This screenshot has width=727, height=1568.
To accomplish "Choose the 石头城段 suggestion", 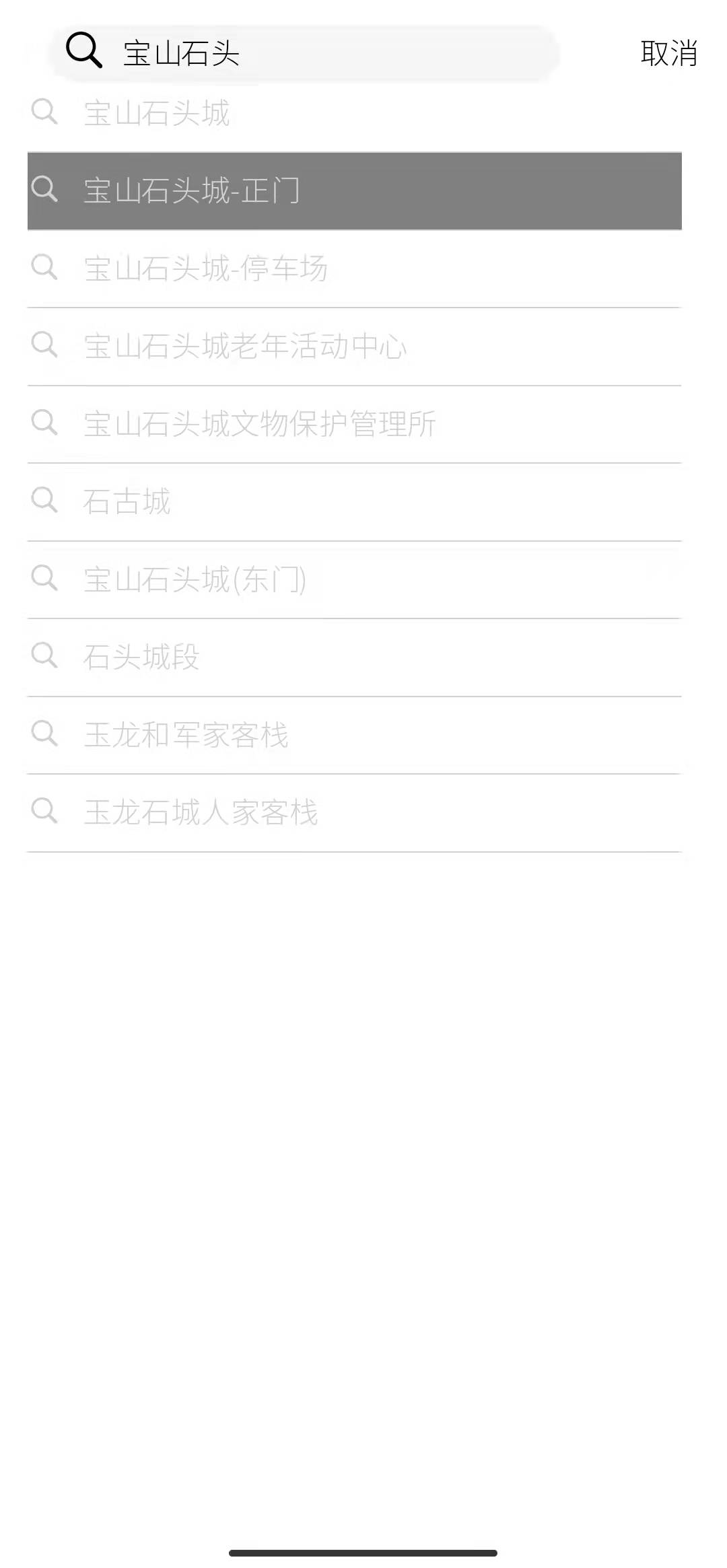I will (141, 657).
